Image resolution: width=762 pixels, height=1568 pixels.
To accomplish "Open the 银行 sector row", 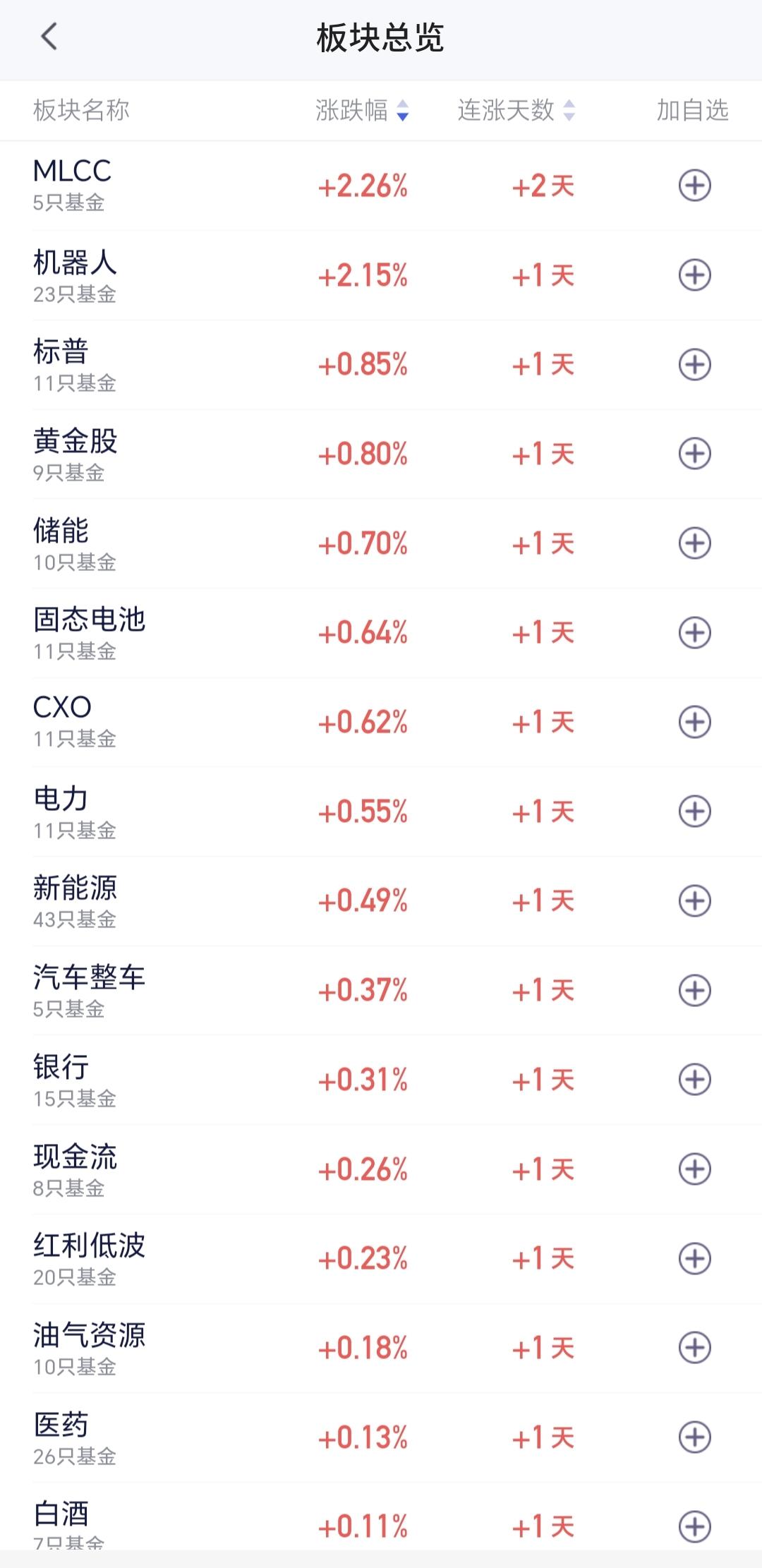I will tap(381, 1080).
